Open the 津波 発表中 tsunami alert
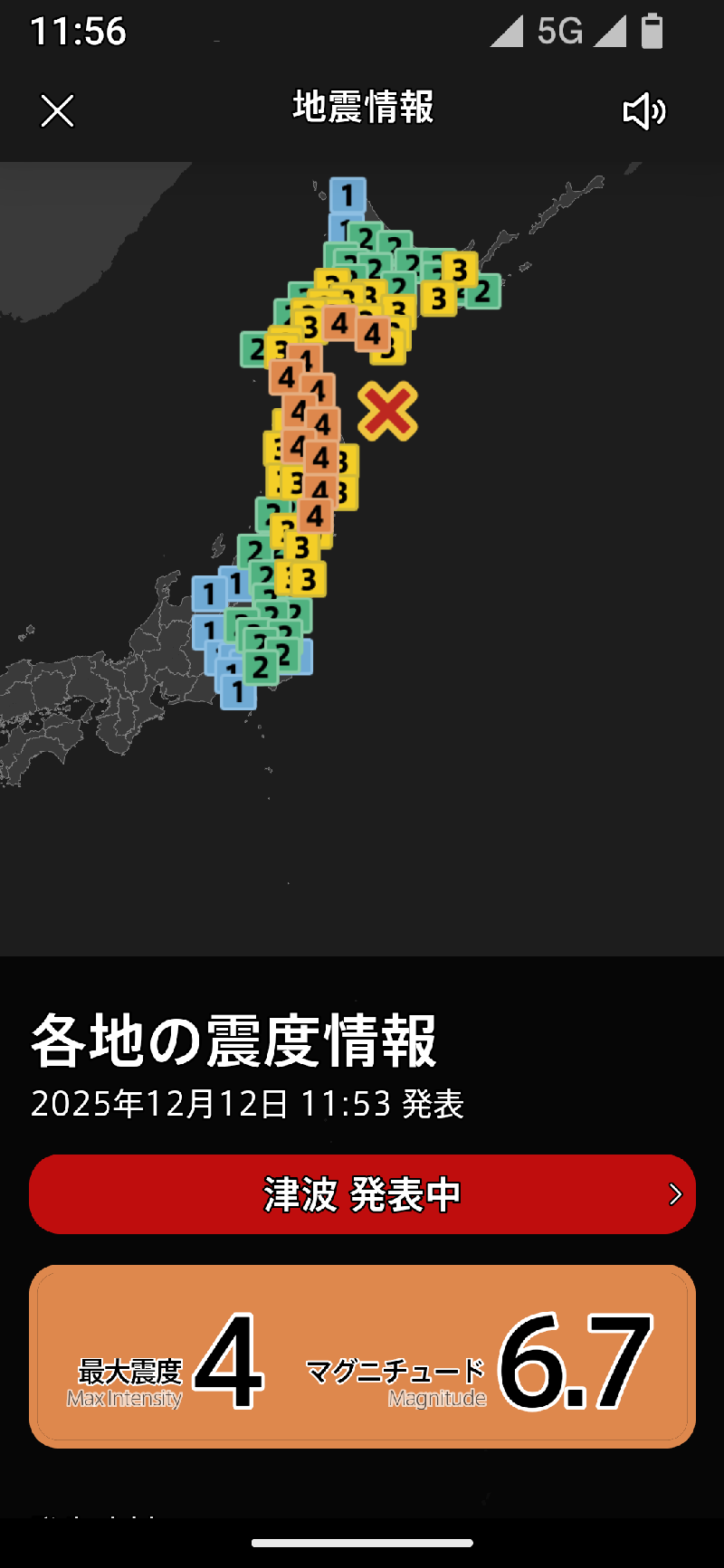 [x=362, y=1194]
